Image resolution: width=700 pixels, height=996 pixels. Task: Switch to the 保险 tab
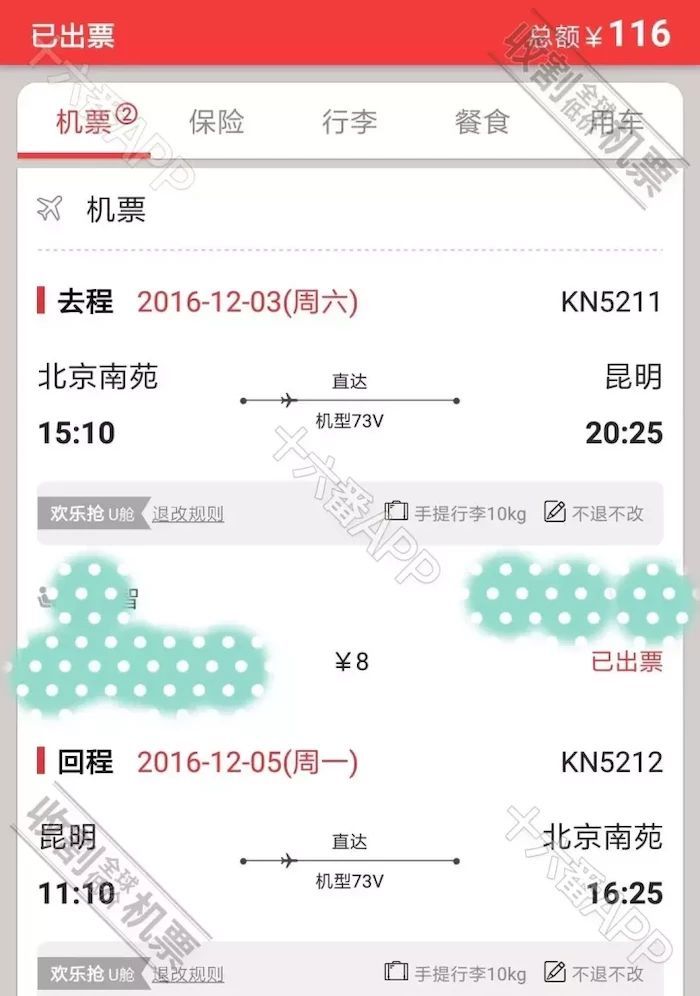coord(217,122)
